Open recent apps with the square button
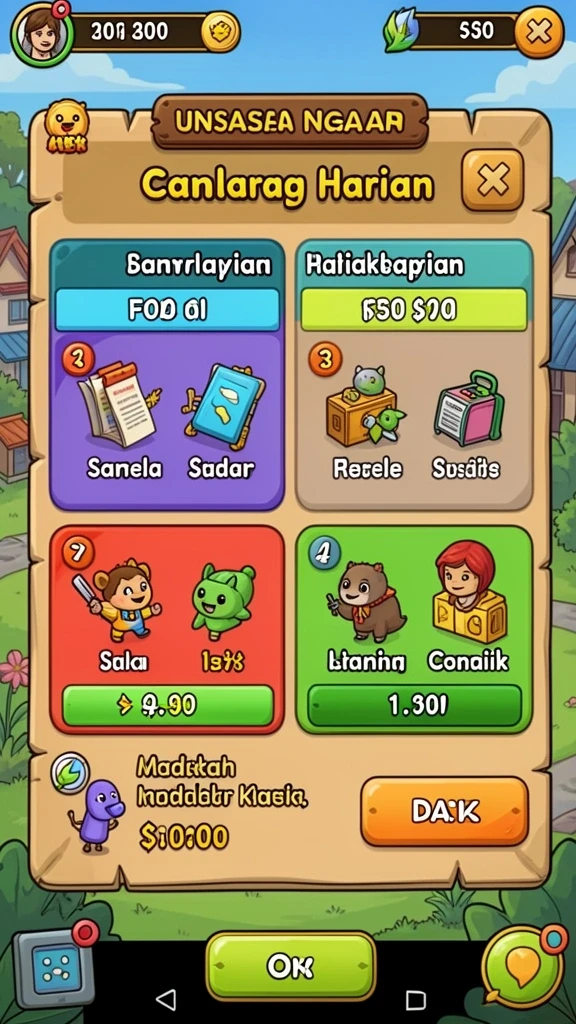Screen dimensions: 576x1024 tap(415, 1000)
